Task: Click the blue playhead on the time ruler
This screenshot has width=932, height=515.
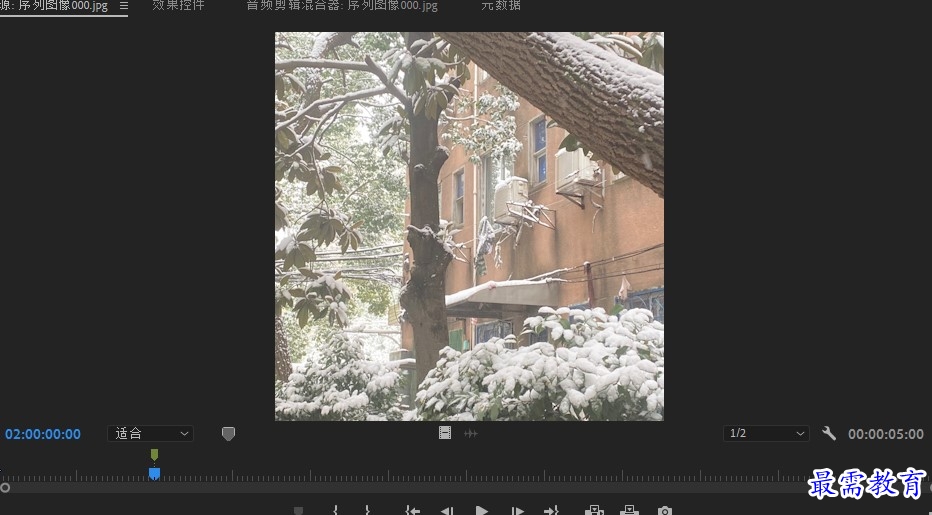Action: 154,473
